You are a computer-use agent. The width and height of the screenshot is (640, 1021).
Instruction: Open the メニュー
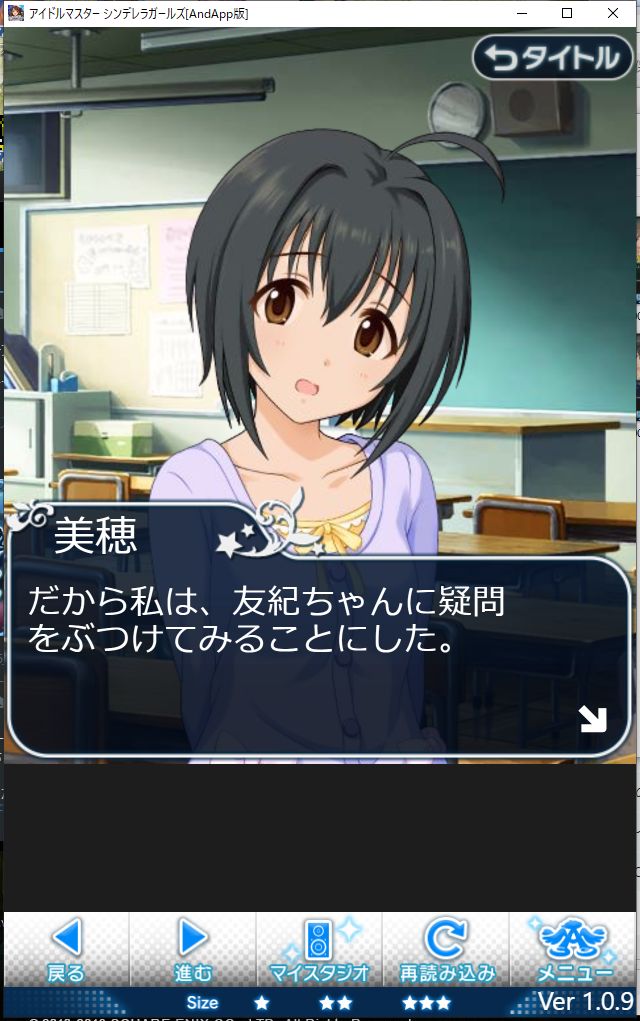point(574,950)
